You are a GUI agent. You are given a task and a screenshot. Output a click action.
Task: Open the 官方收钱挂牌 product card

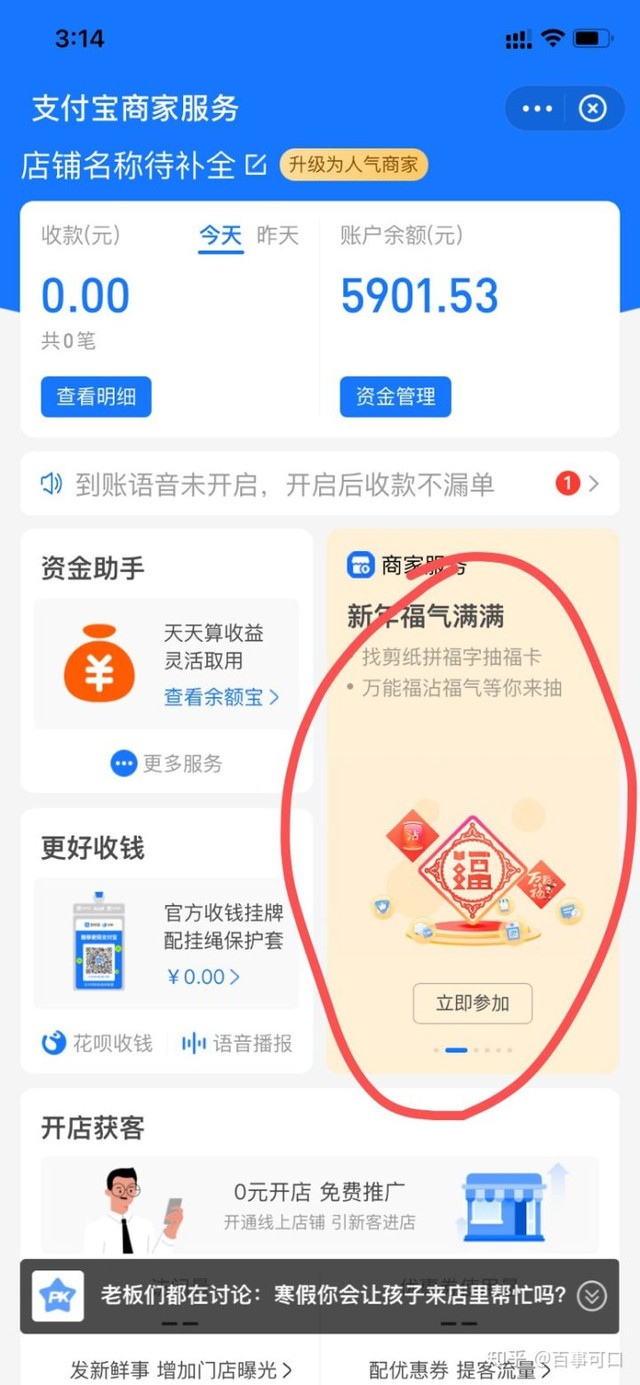(166, 944)
